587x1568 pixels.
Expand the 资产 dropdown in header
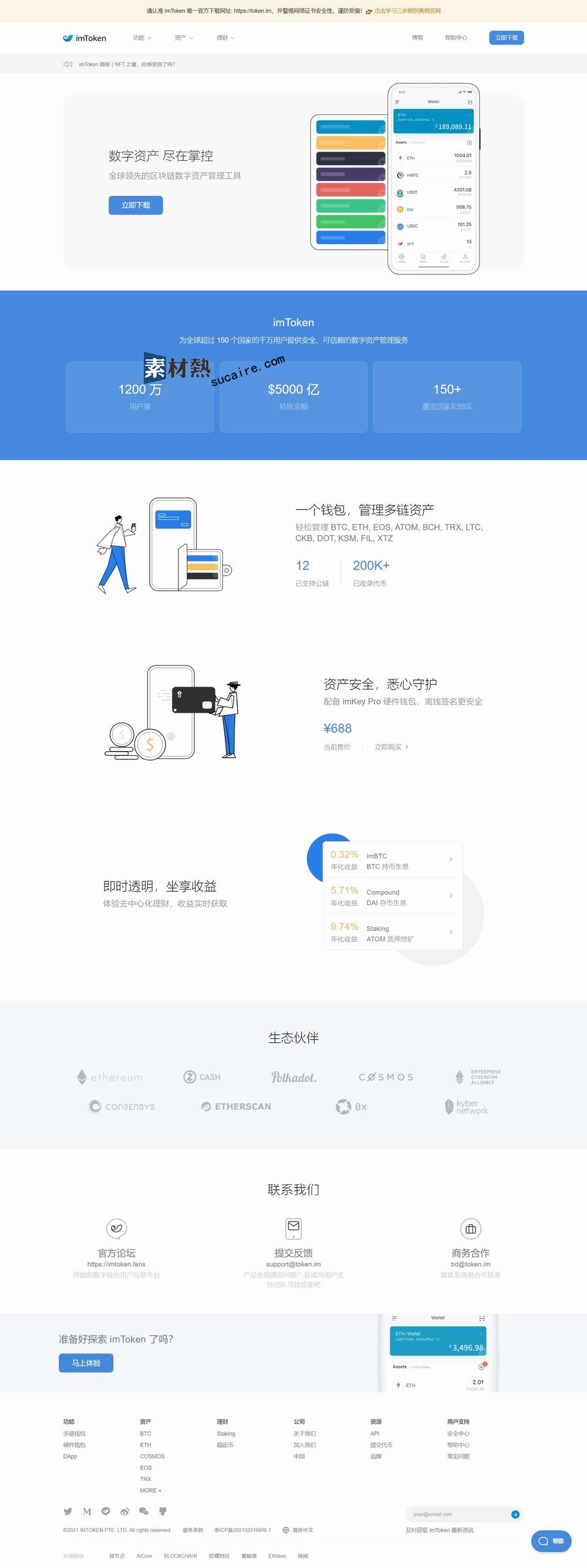183,38
